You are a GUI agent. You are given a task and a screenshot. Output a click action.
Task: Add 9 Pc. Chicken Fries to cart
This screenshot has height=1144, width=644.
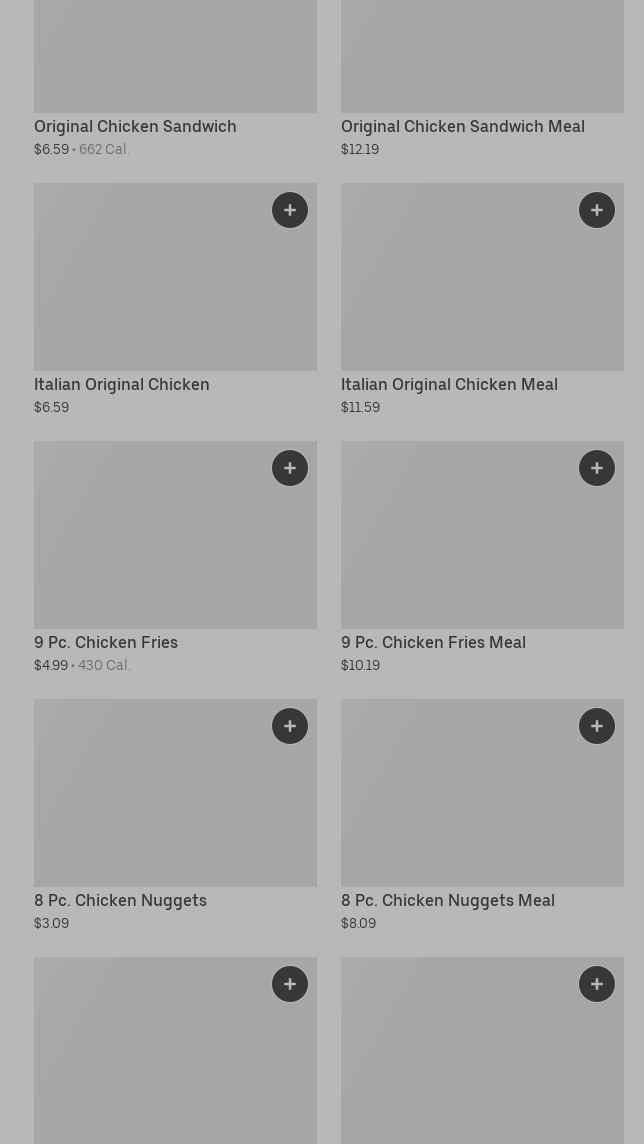[x=290, y=468]
